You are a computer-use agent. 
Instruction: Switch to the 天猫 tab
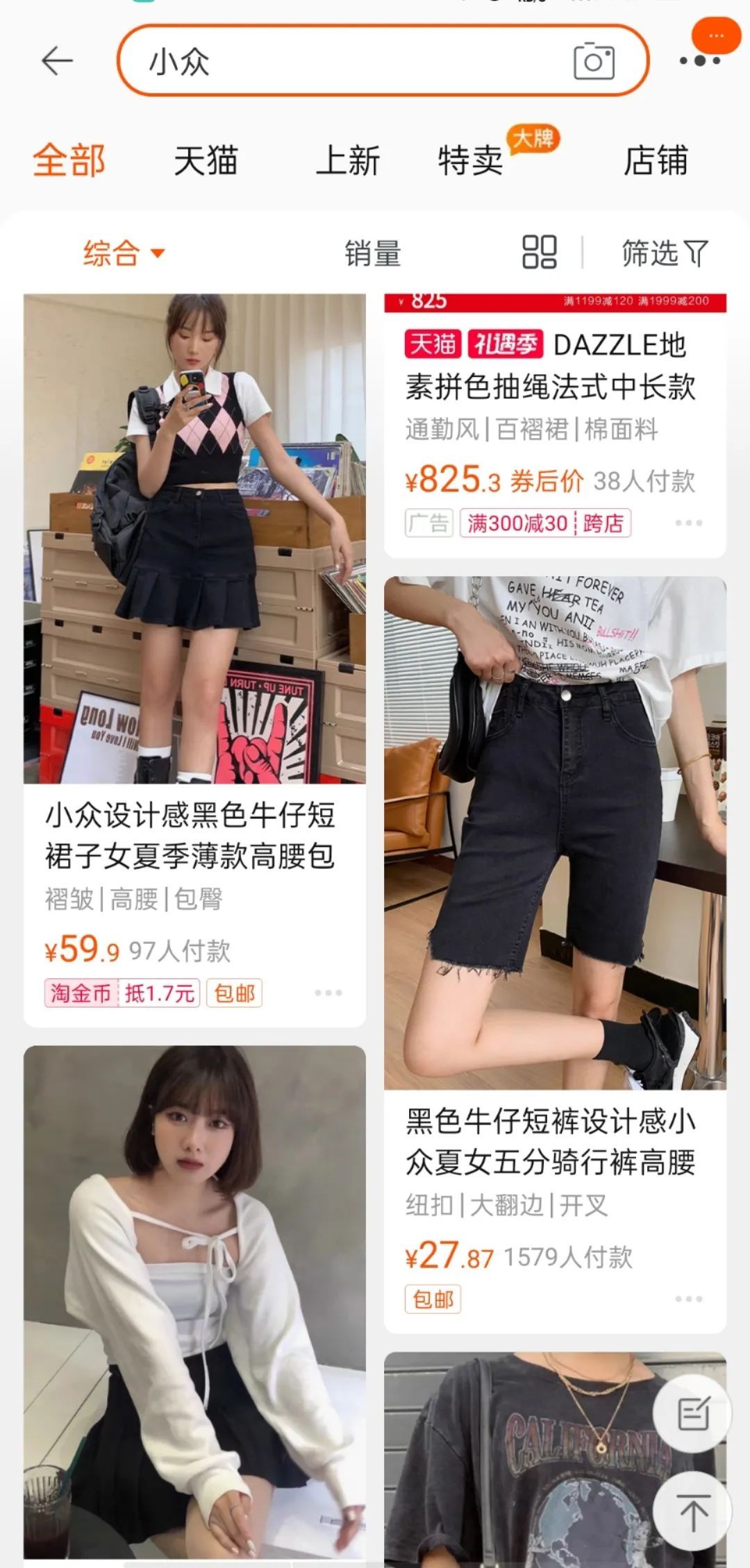208,161
